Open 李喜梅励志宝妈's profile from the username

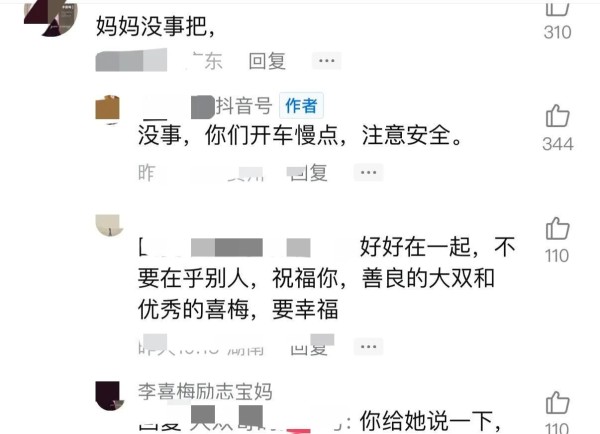click(x=204, y=391)
